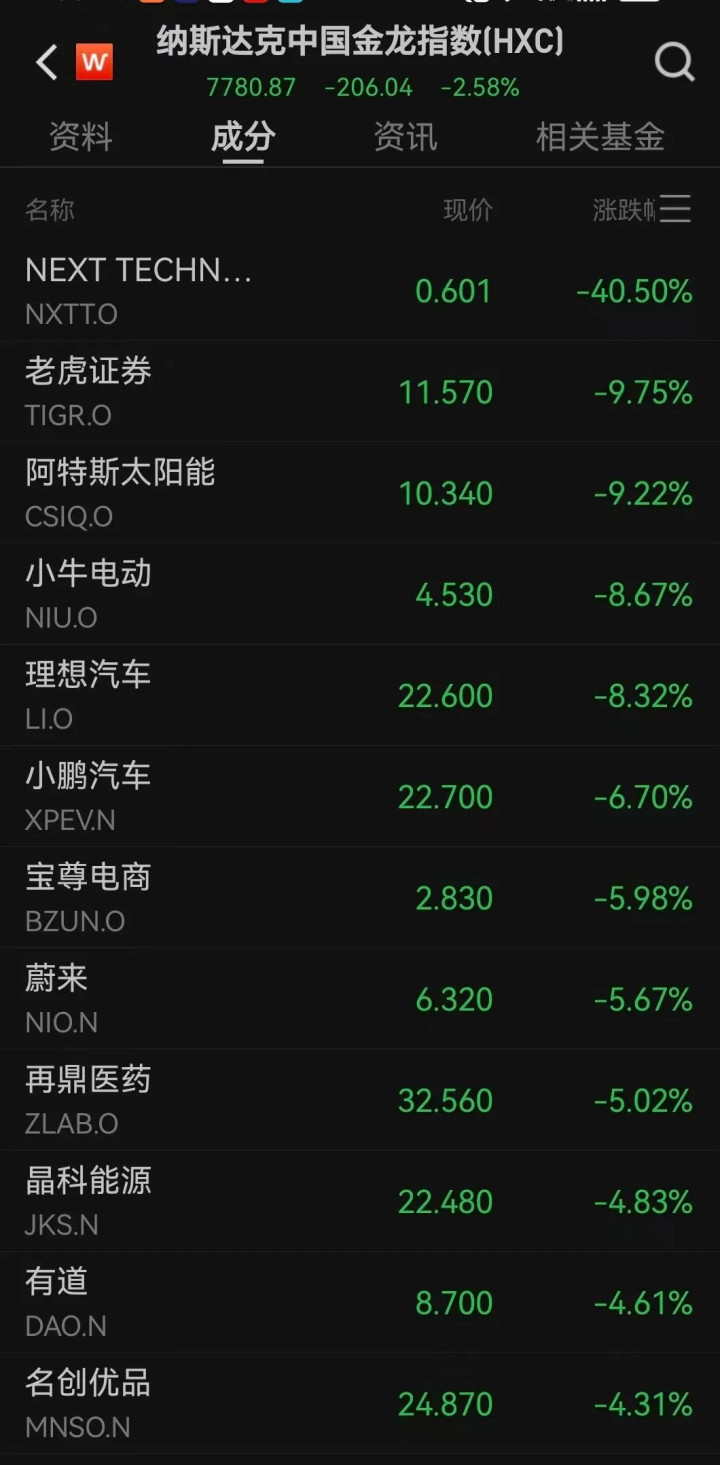Open 小牛电动 NIU.O stock row
This screenshot has width=720, height=1465.
[360, 594]
